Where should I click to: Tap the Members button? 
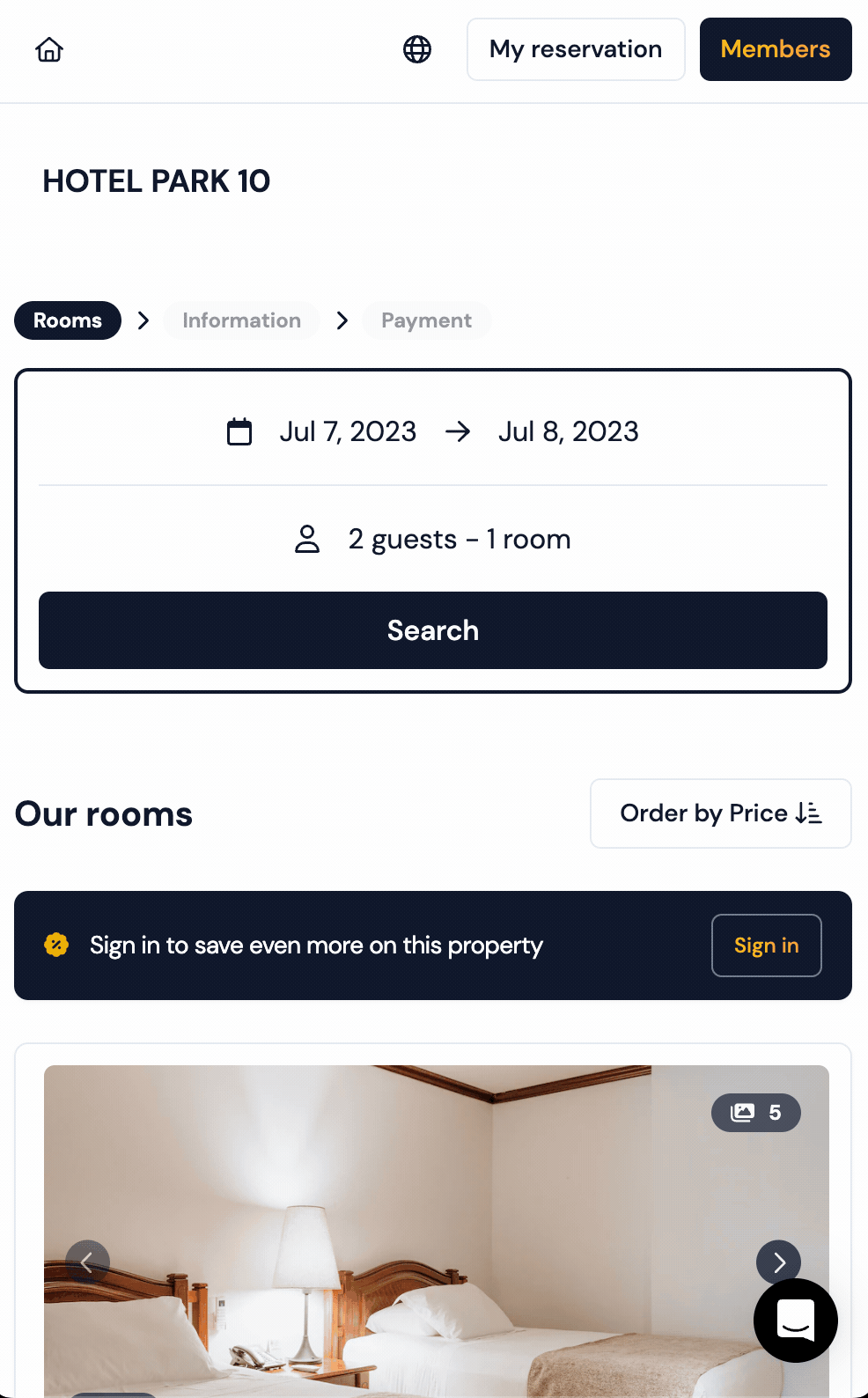(775, 49)
